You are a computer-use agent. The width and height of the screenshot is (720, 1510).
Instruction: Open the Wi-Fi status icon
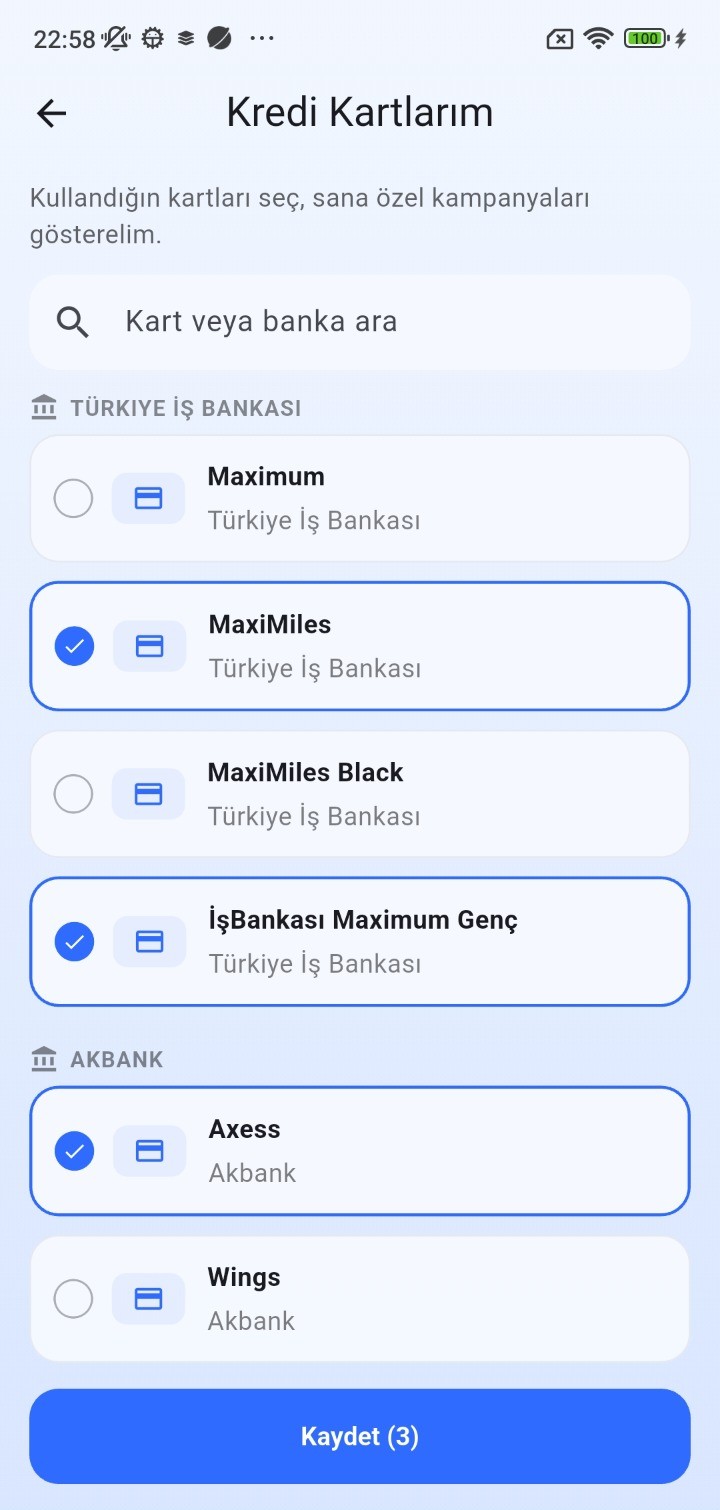597,38
